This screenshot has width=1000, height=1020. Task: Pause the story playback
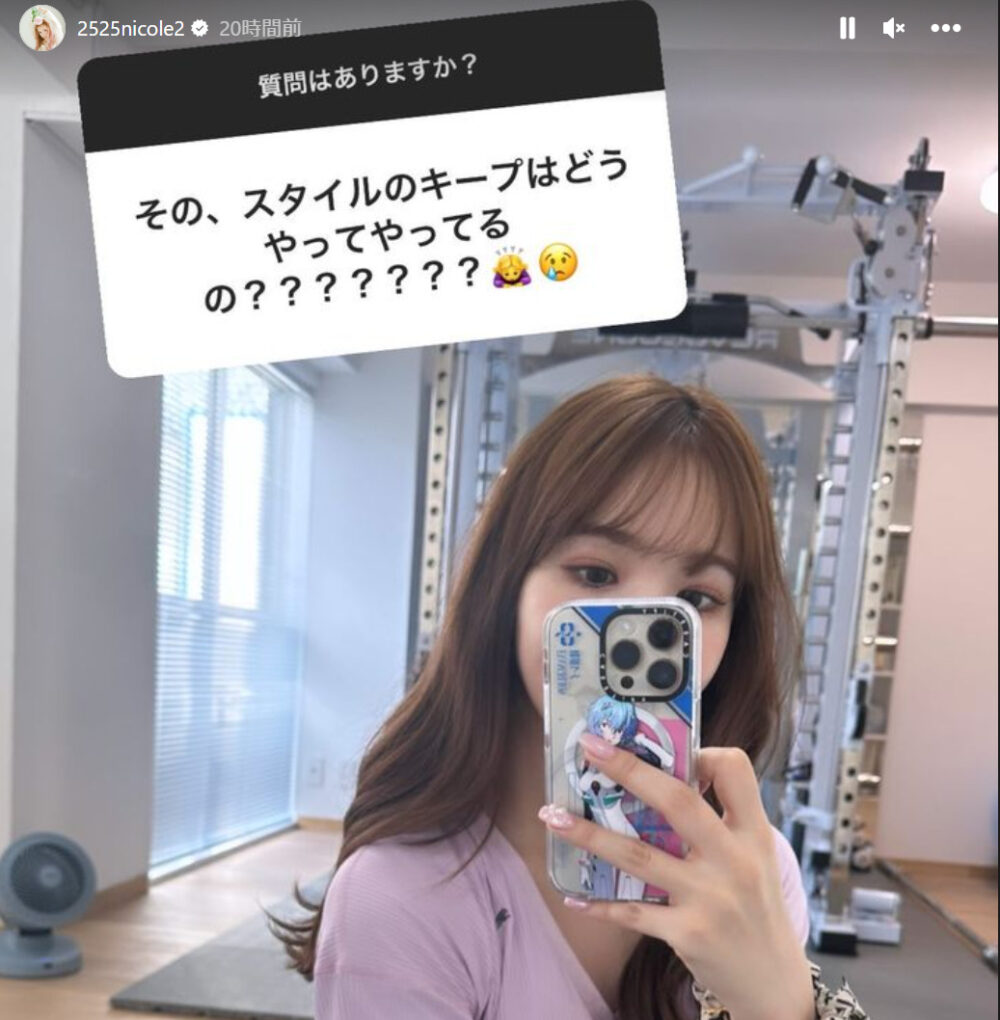[x=847, y=29]
